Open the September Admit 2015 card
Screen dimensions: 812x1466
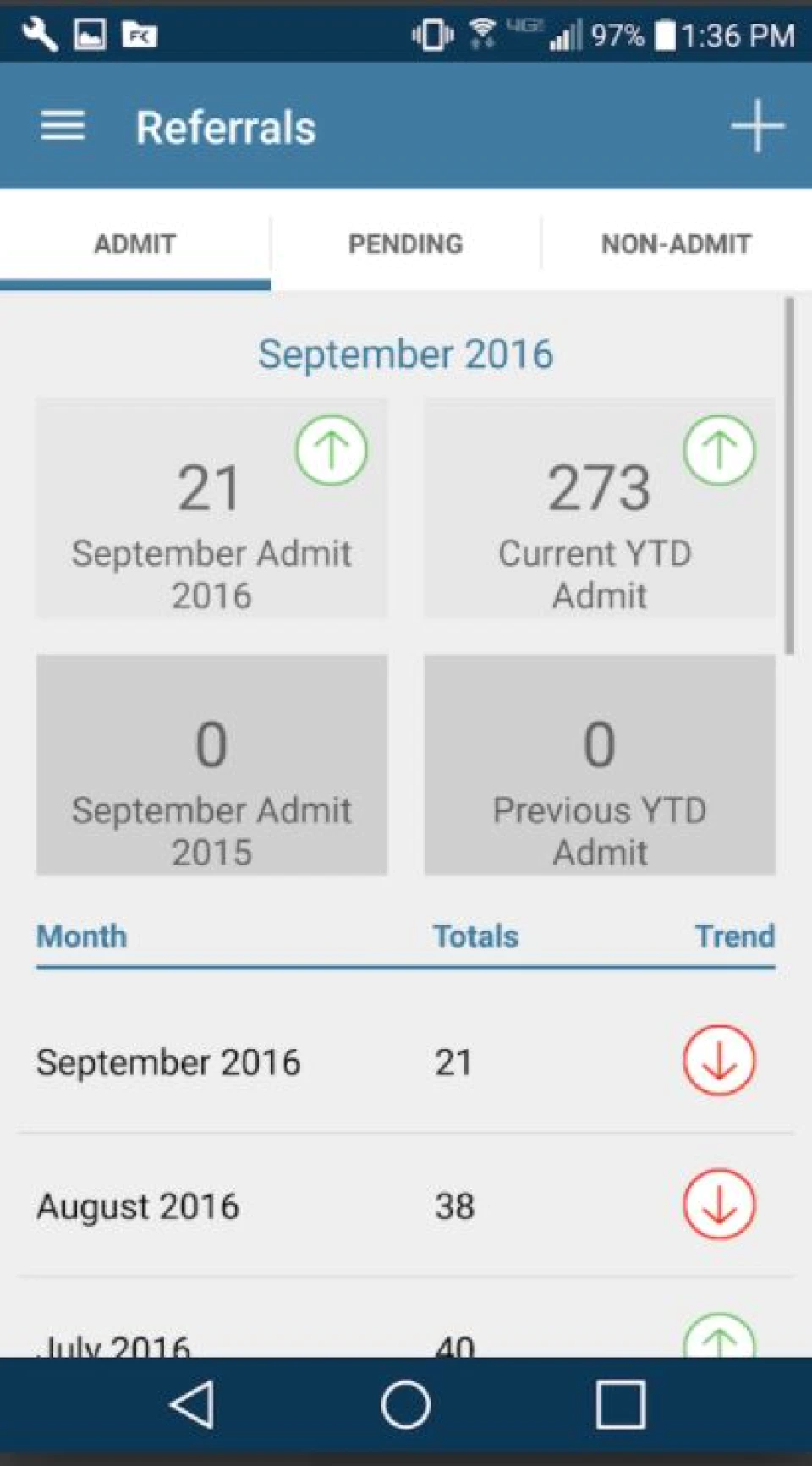coord(211,765)
